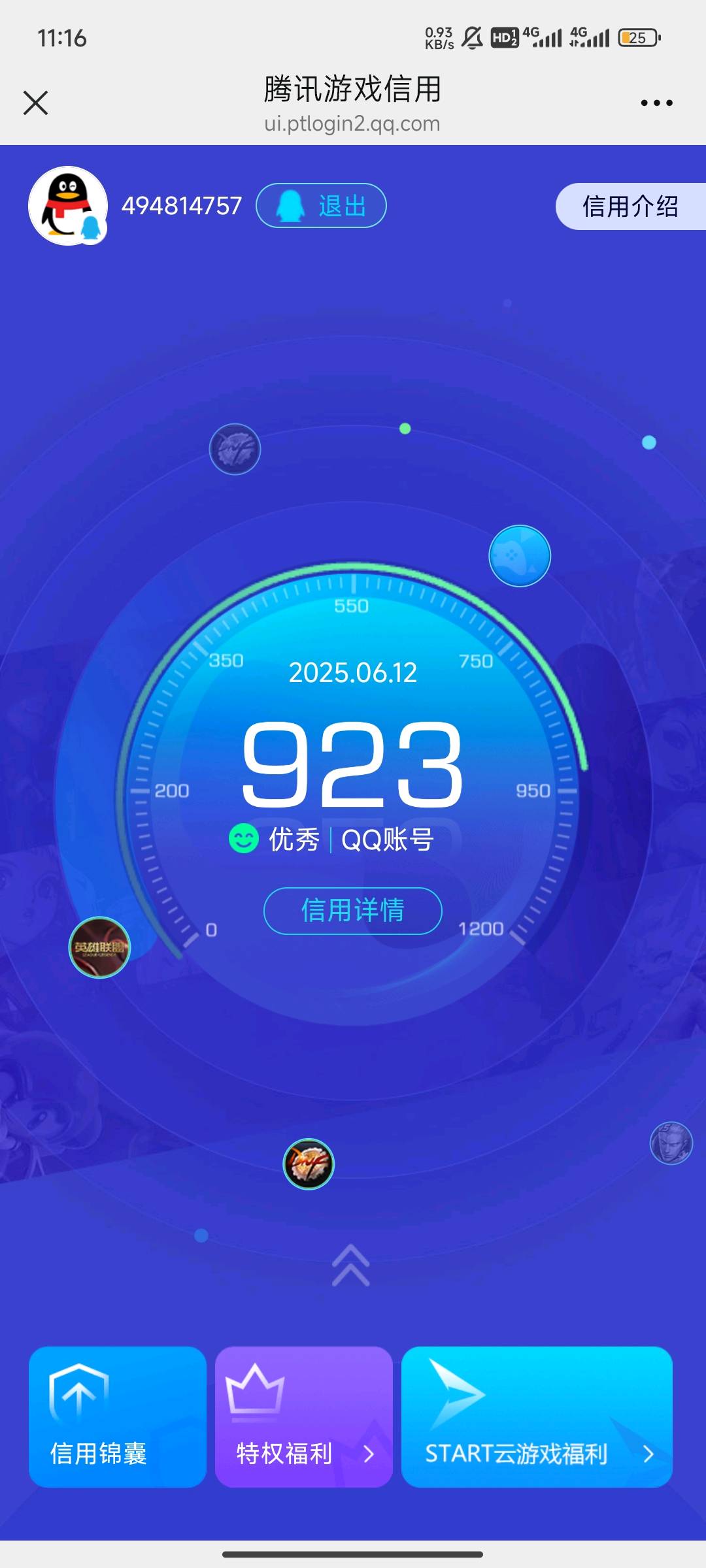
Task: Expand the double up-arrow panel
Action: [351, 1265]
